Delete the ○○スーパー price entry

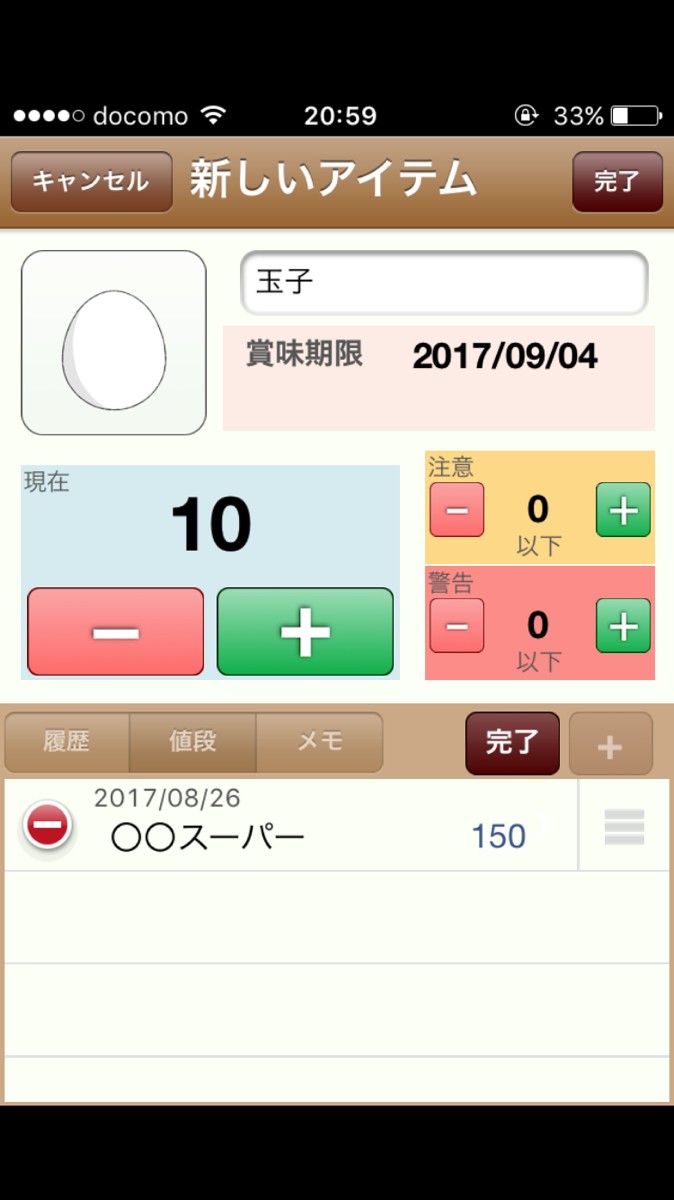tap(47, 826)
